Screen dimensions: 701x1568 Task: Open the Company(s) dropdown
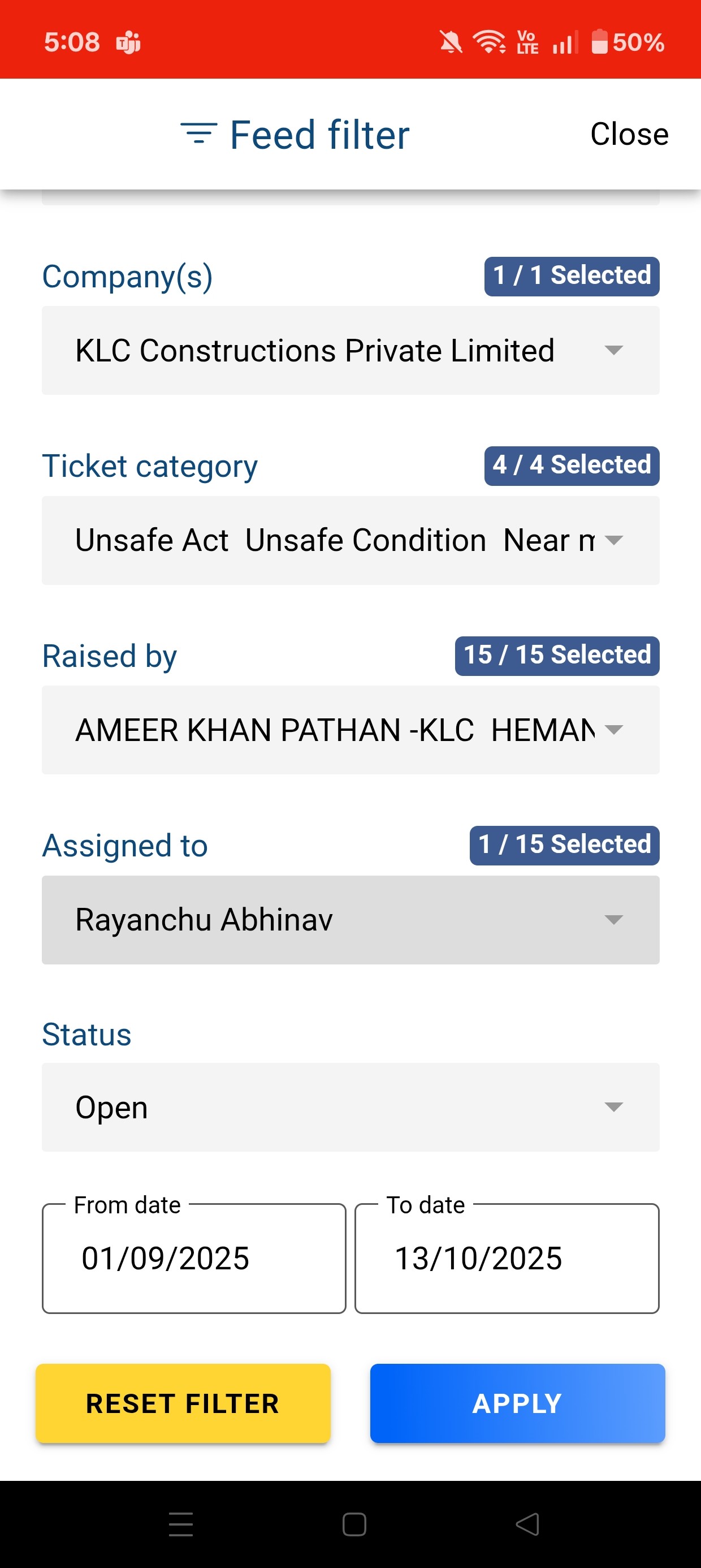point(350,351)
